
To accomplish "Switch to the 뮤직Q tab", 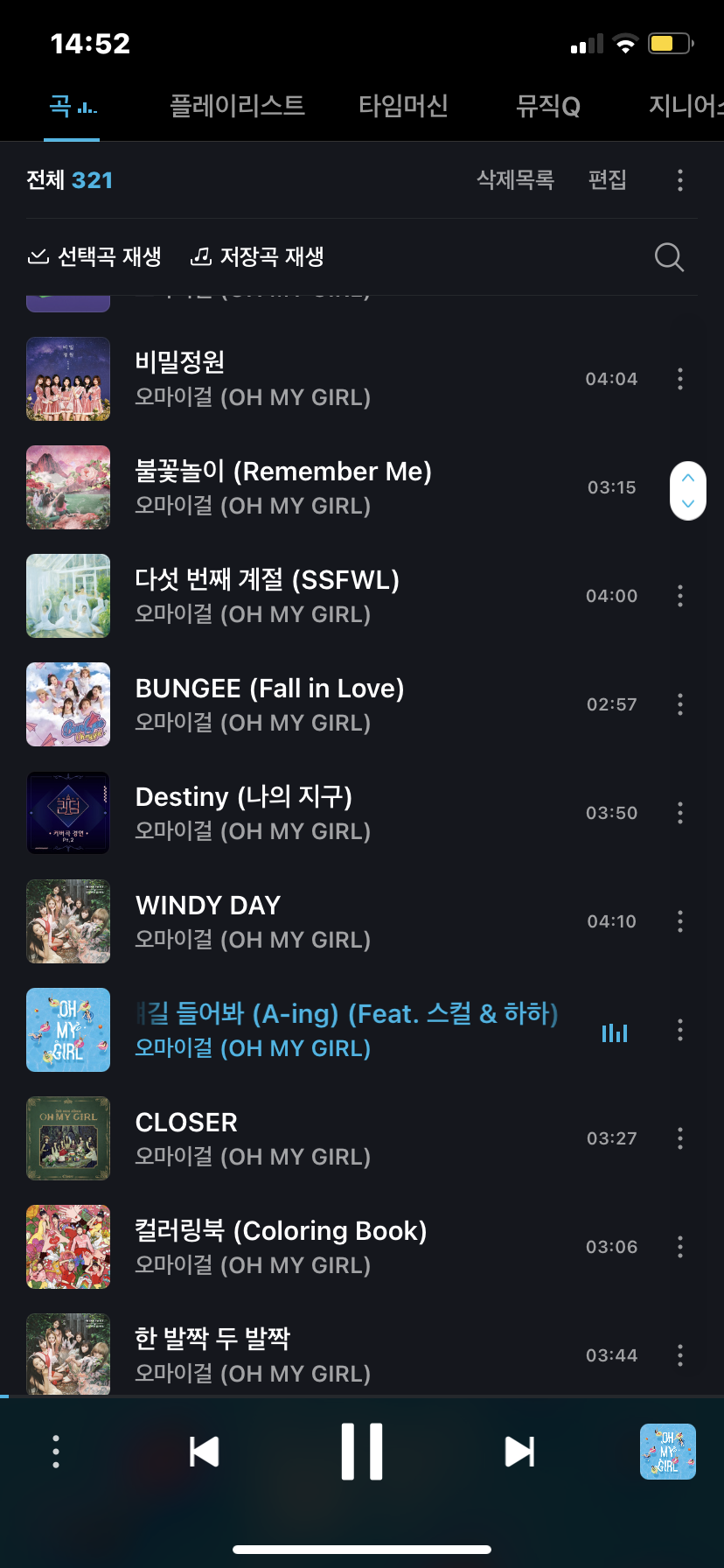I will 548,106.
